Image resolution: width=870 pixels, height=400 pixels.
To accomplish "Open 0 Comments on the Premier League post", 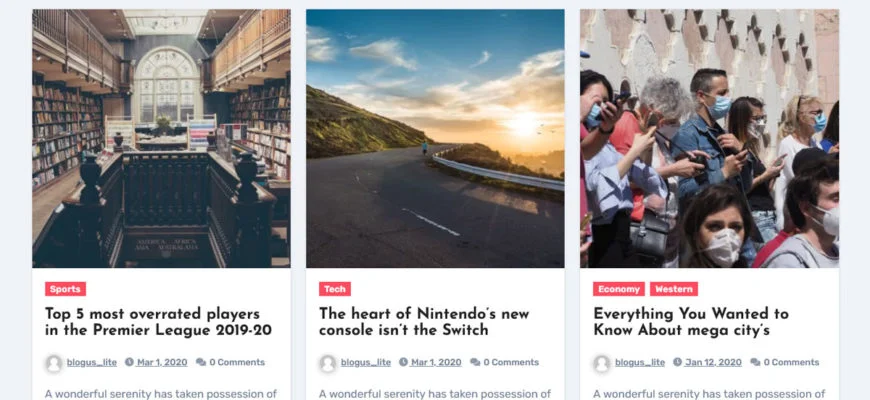I will 236,363.
